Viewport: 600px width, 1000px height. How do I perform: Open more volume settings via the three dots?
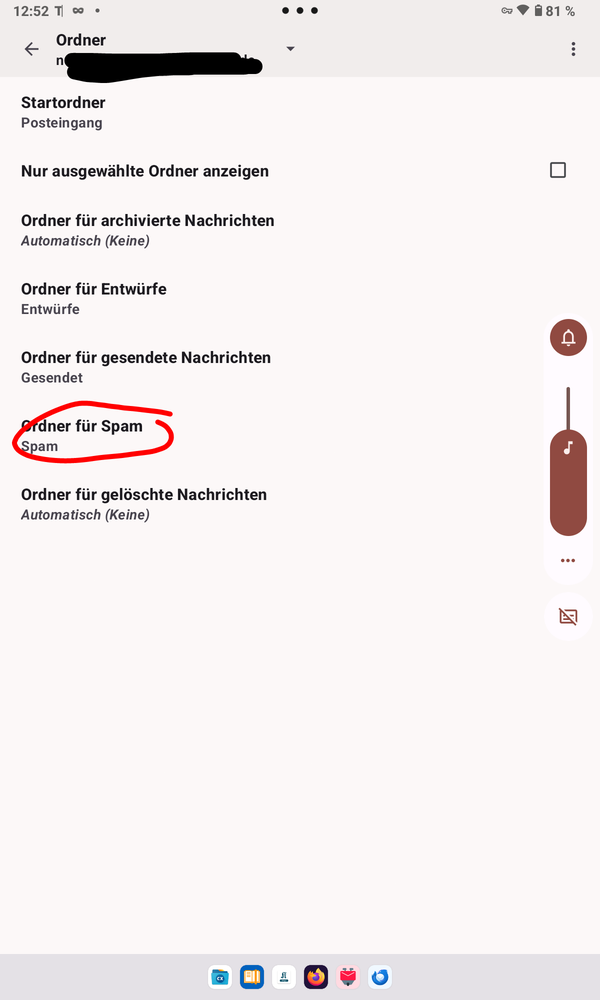click(568, 560)
